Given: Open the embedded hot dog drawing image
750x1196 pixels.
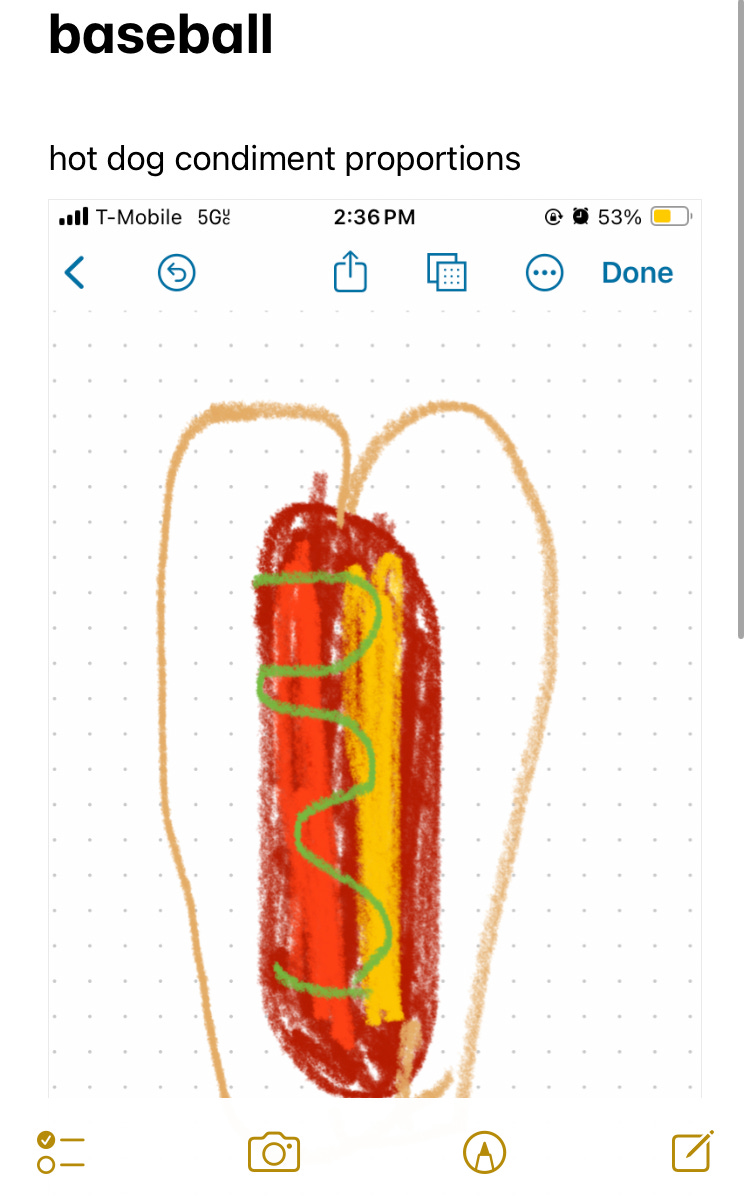Looking at the screenshot, I should [x=375, y=648].
